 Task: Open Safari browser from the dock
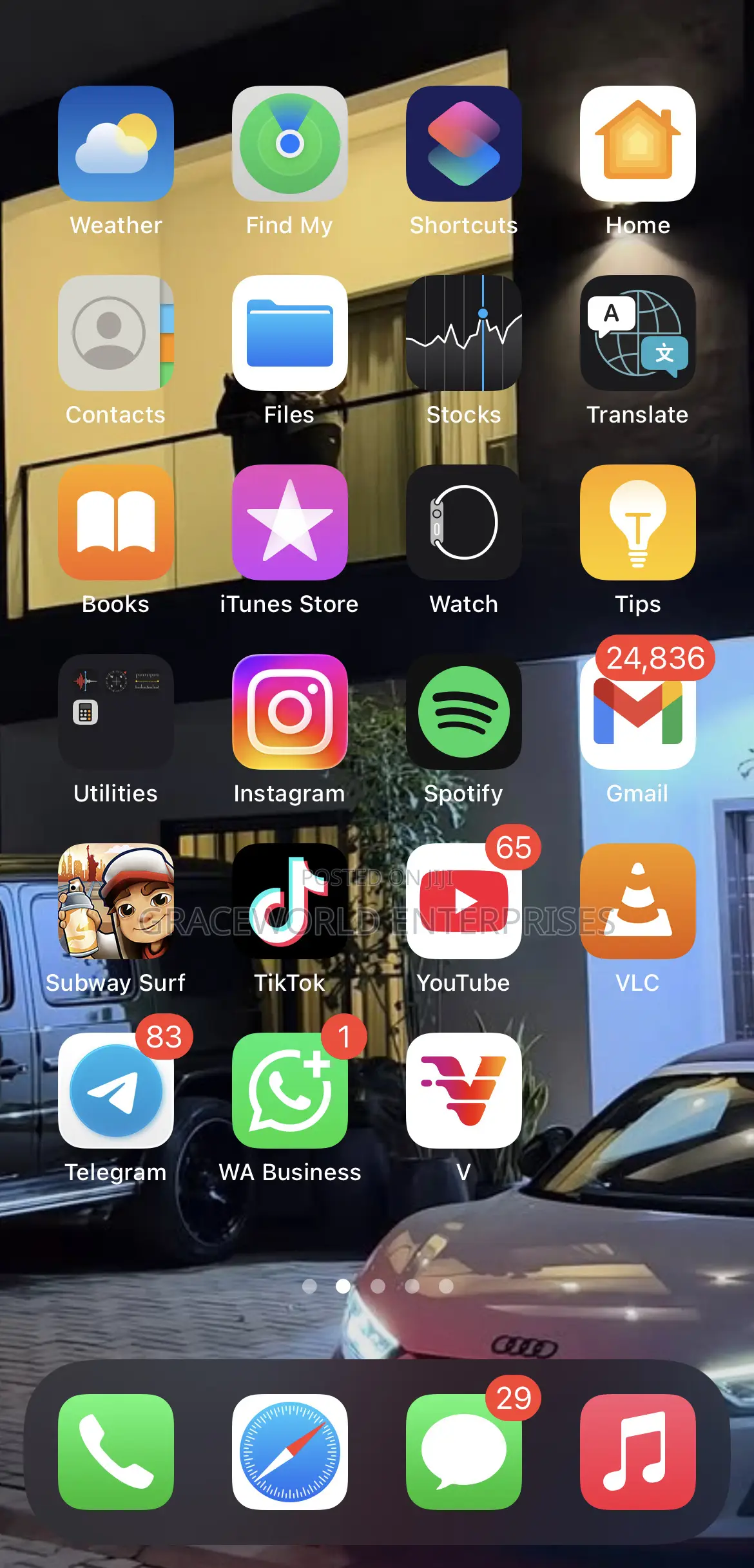[290, 1452]
